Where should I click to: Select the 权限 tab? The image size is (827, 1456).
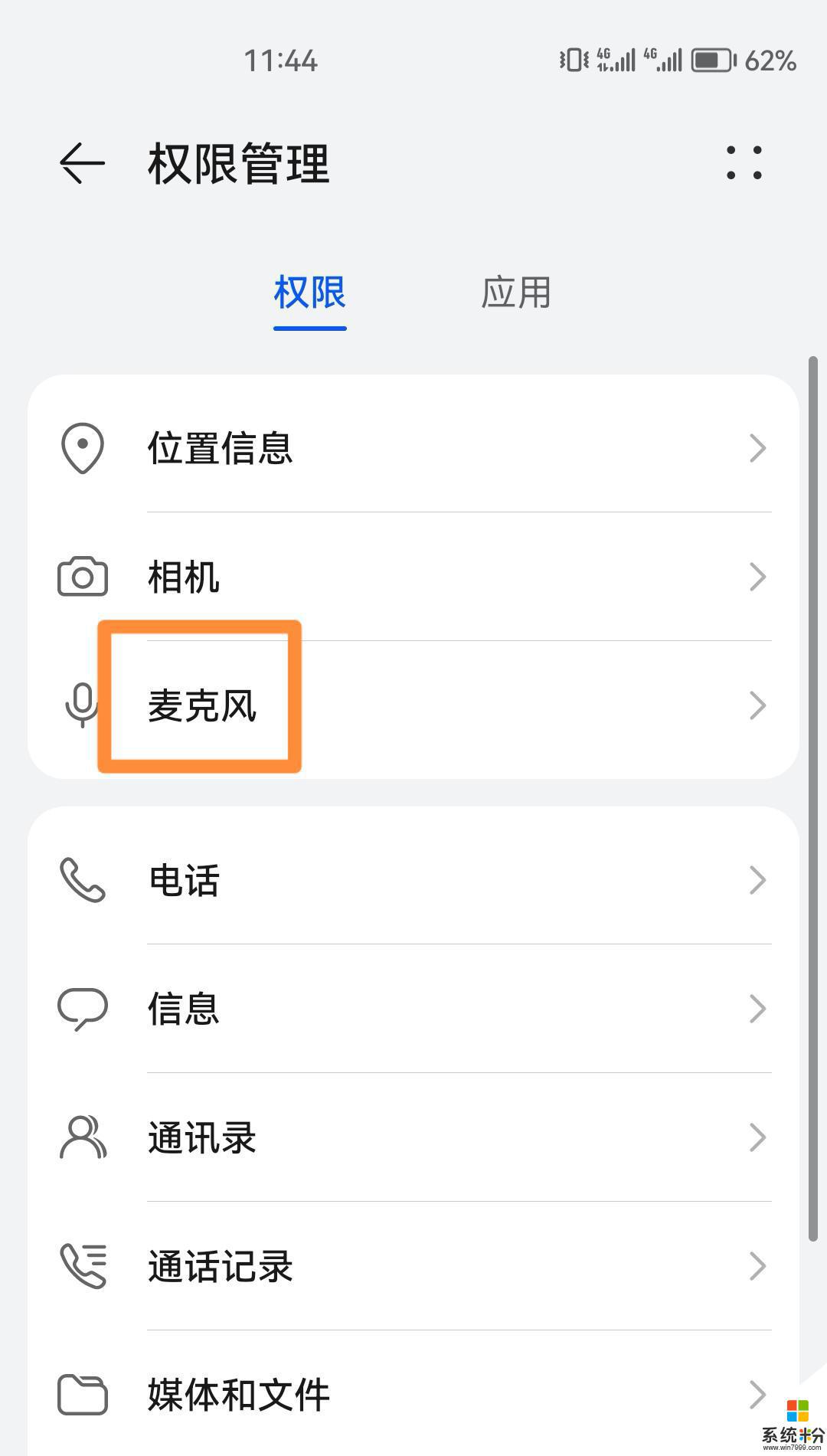point(309,293)
